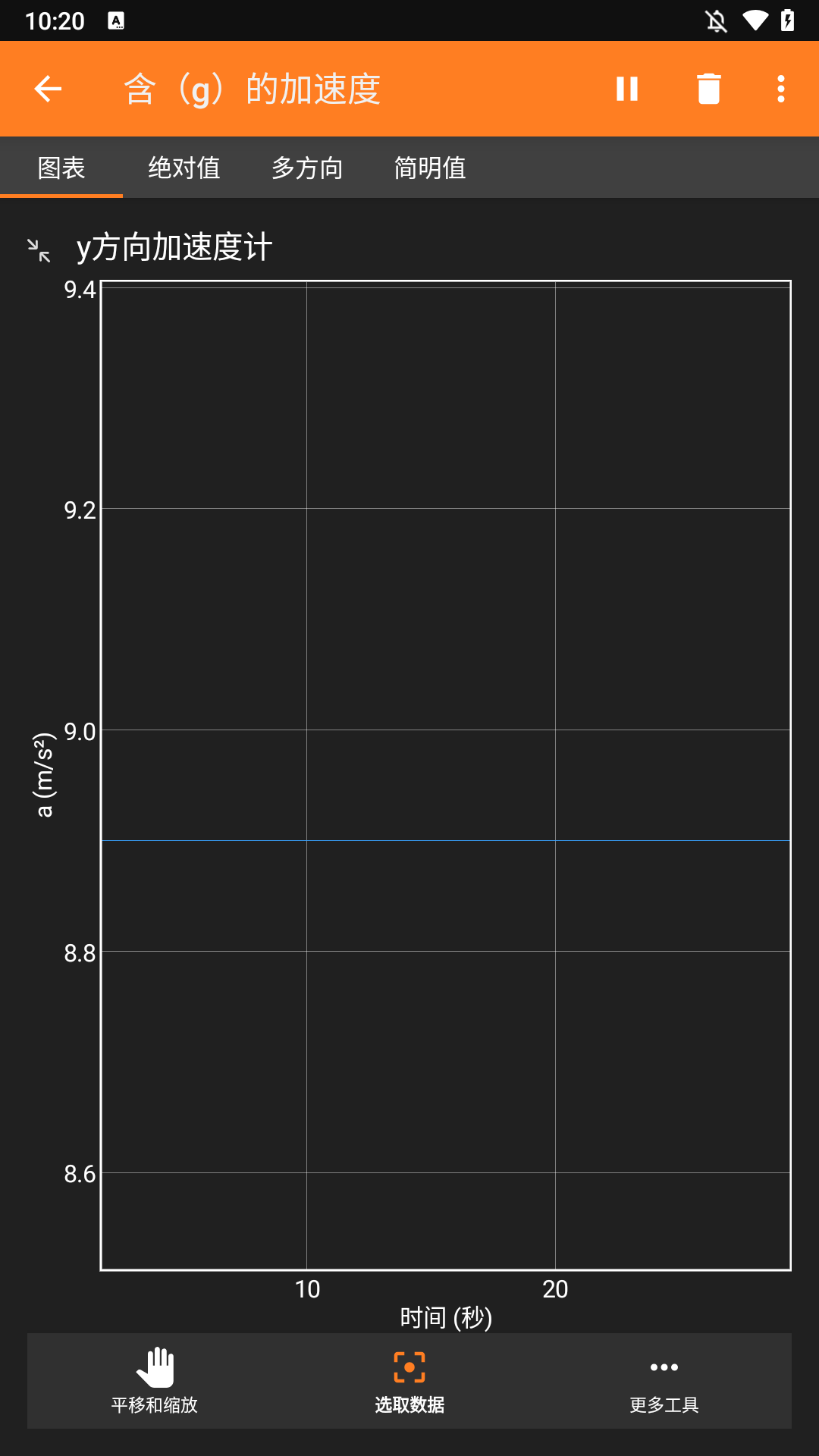Activate the 选取数据 tool
Viewport: 819px width, 1456px height.
pos(409,1380)
